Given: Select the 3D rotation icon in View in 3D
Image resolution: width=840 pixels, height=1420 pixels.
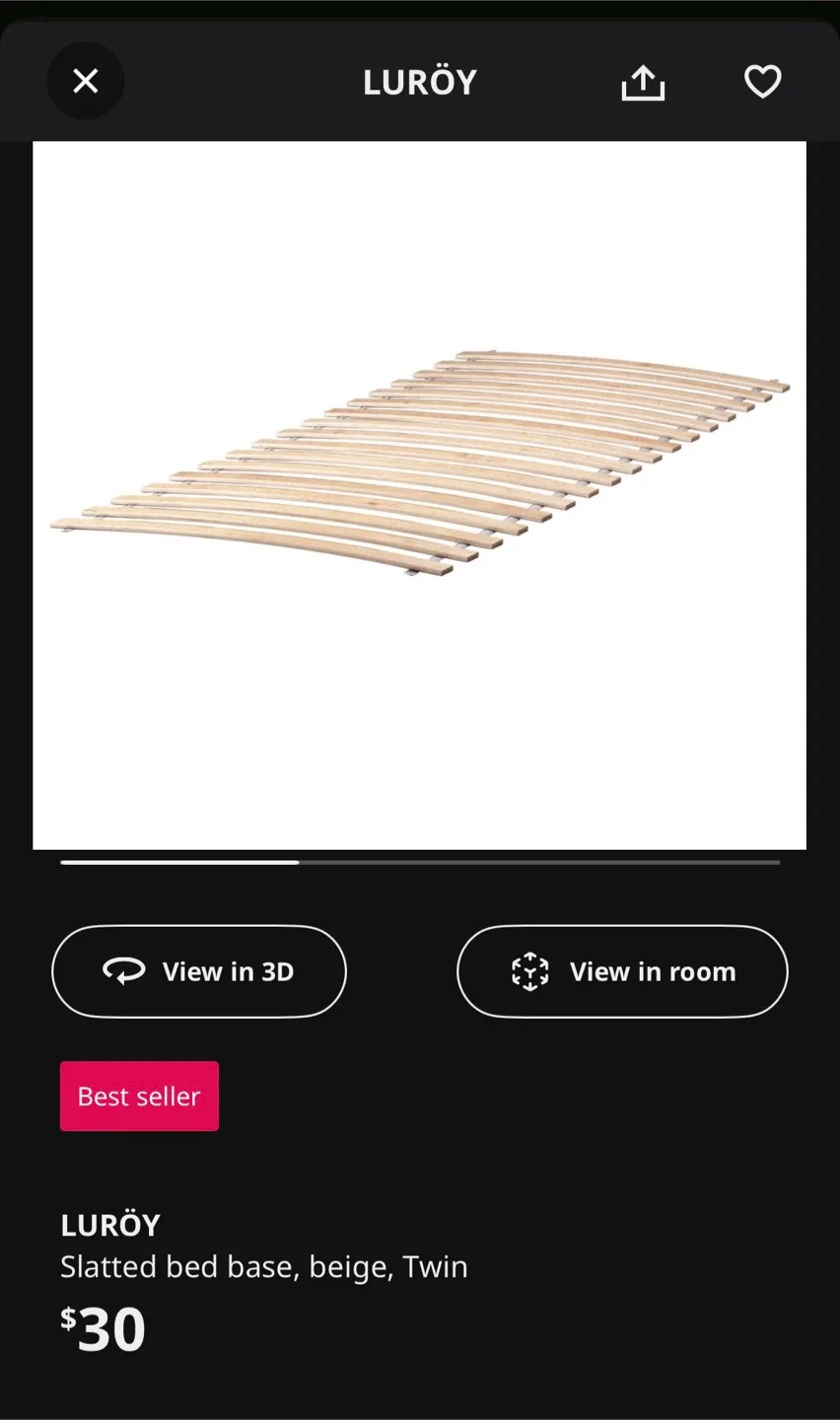Looking at the screenshot, I should point(120,971).
